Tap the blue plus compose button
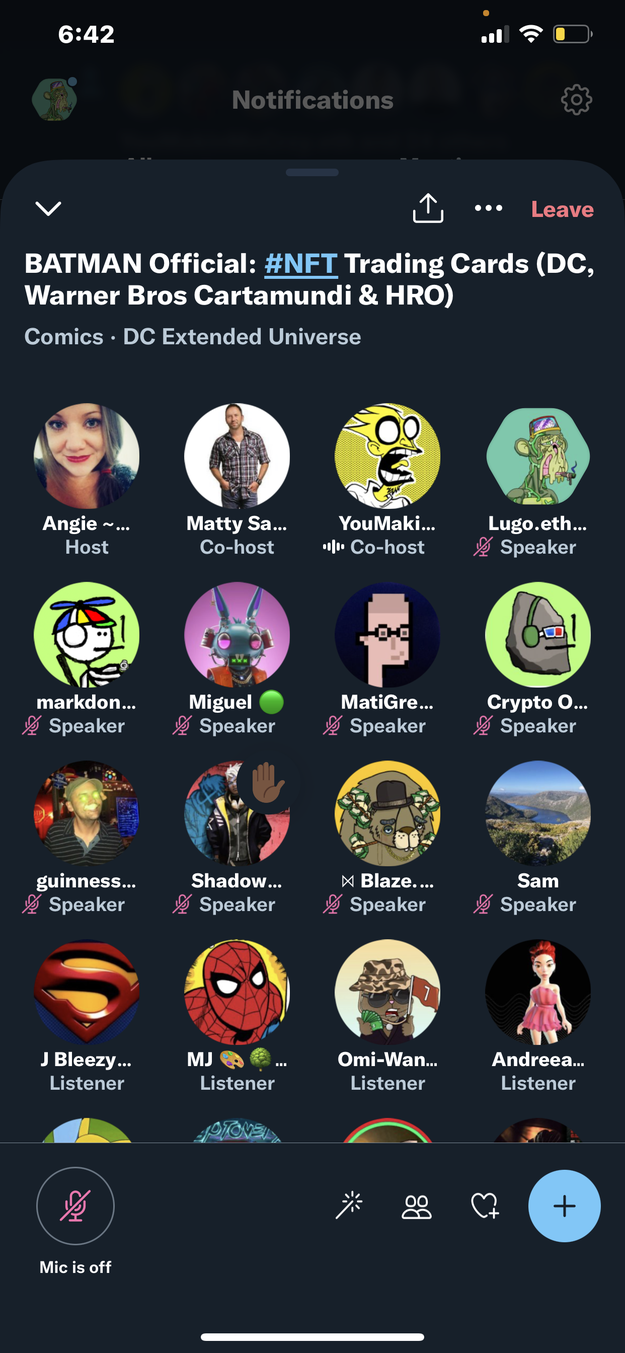 click(564, 1206)
